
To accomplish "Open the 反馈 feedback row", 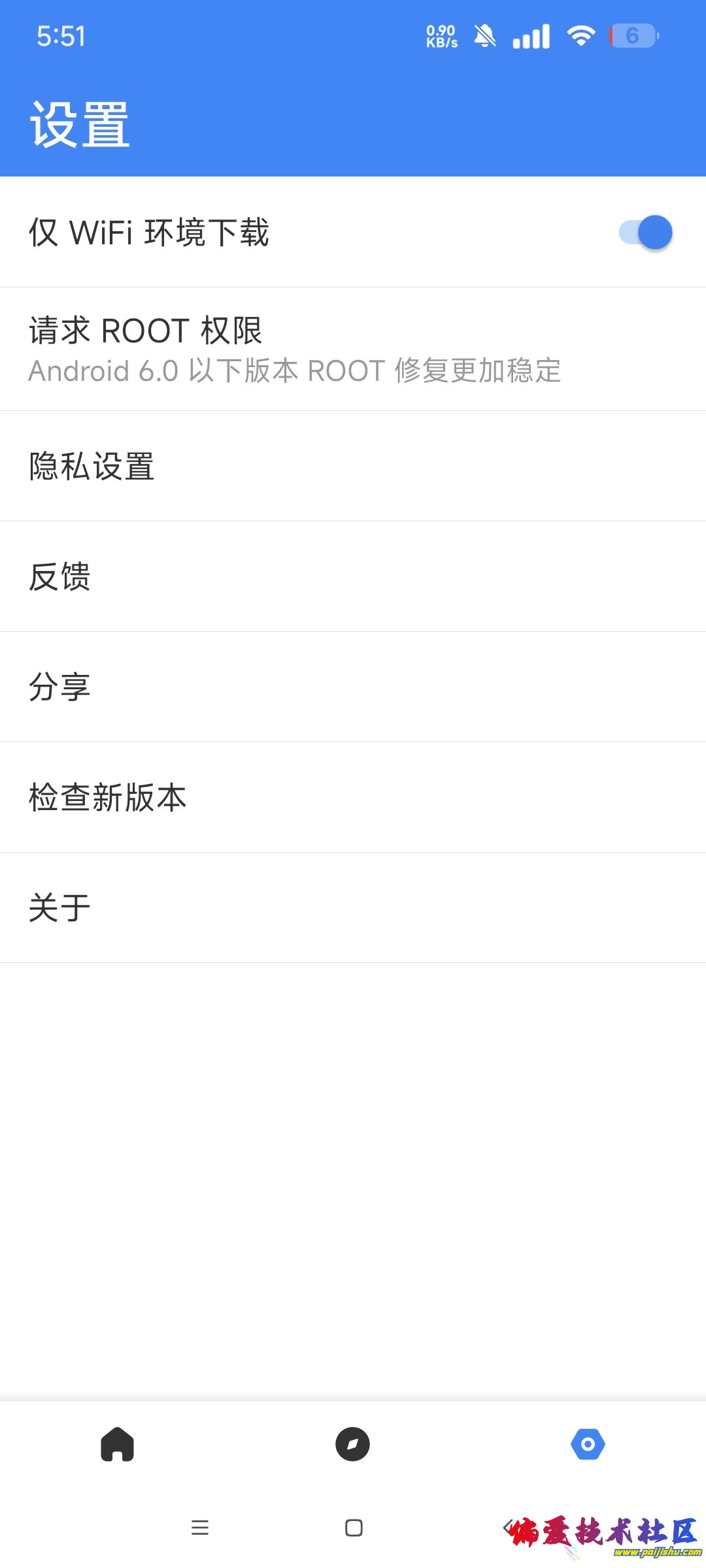I will pyautogui.click(x=353, y=577).
